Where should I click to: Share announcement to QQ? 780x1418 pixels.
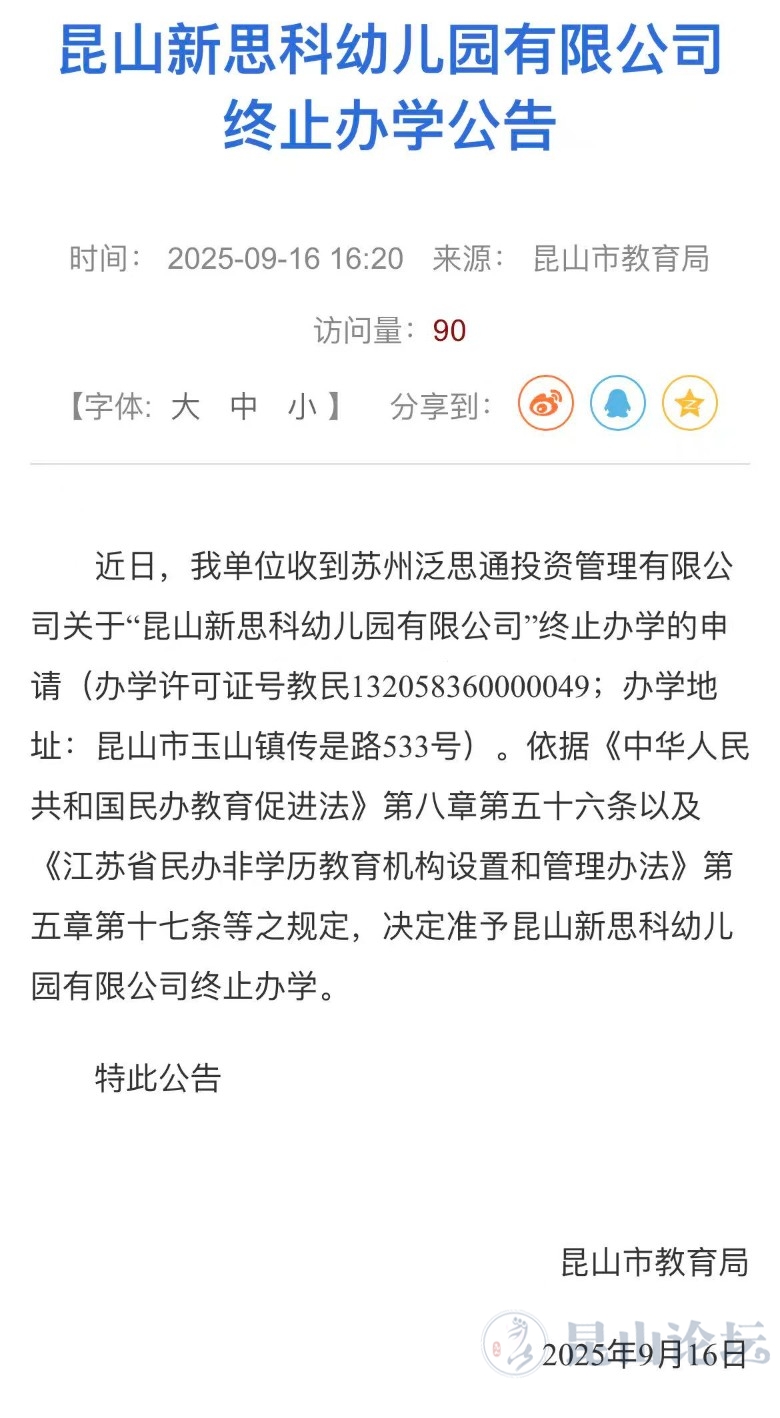618,404
